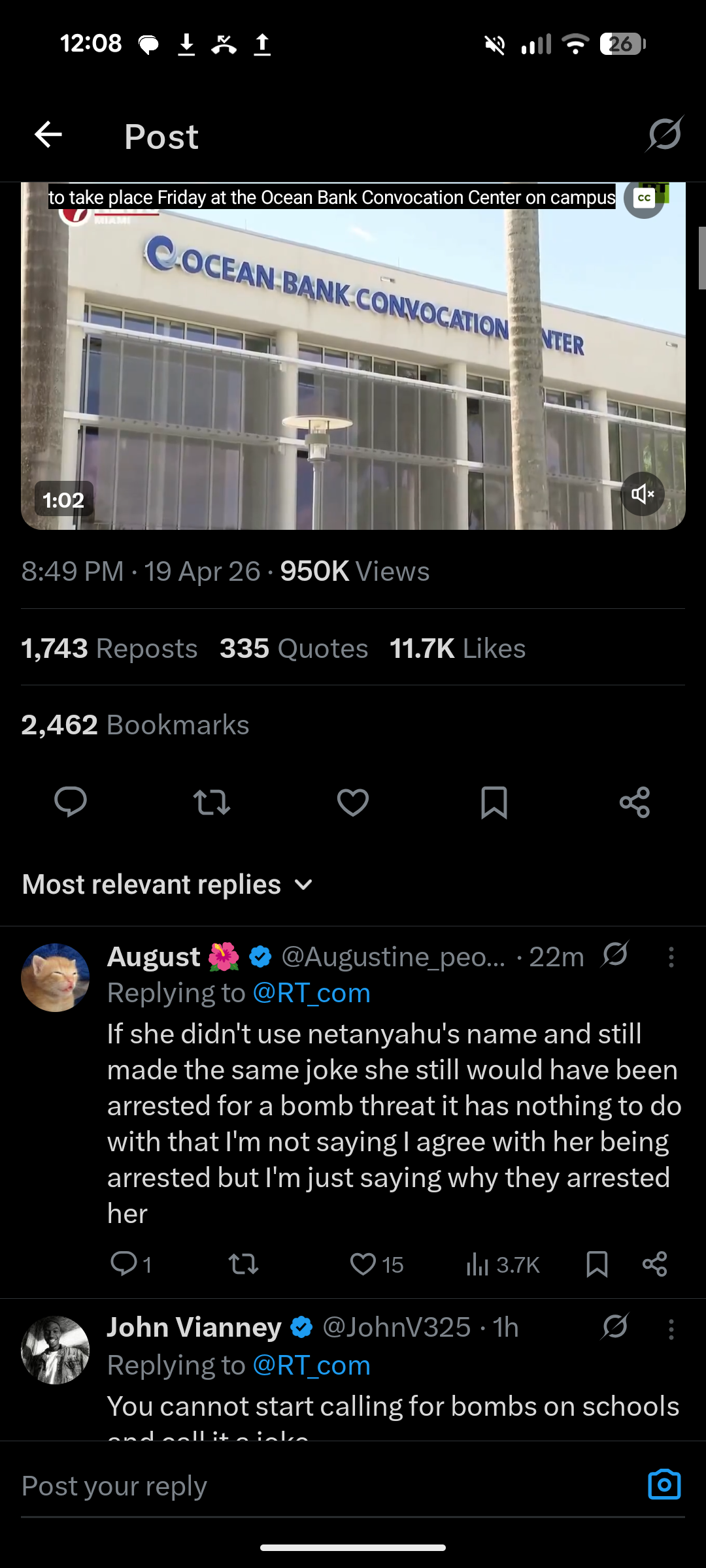Toggle closed captions on the video
706x1568 pixels.
click(645, 199)
